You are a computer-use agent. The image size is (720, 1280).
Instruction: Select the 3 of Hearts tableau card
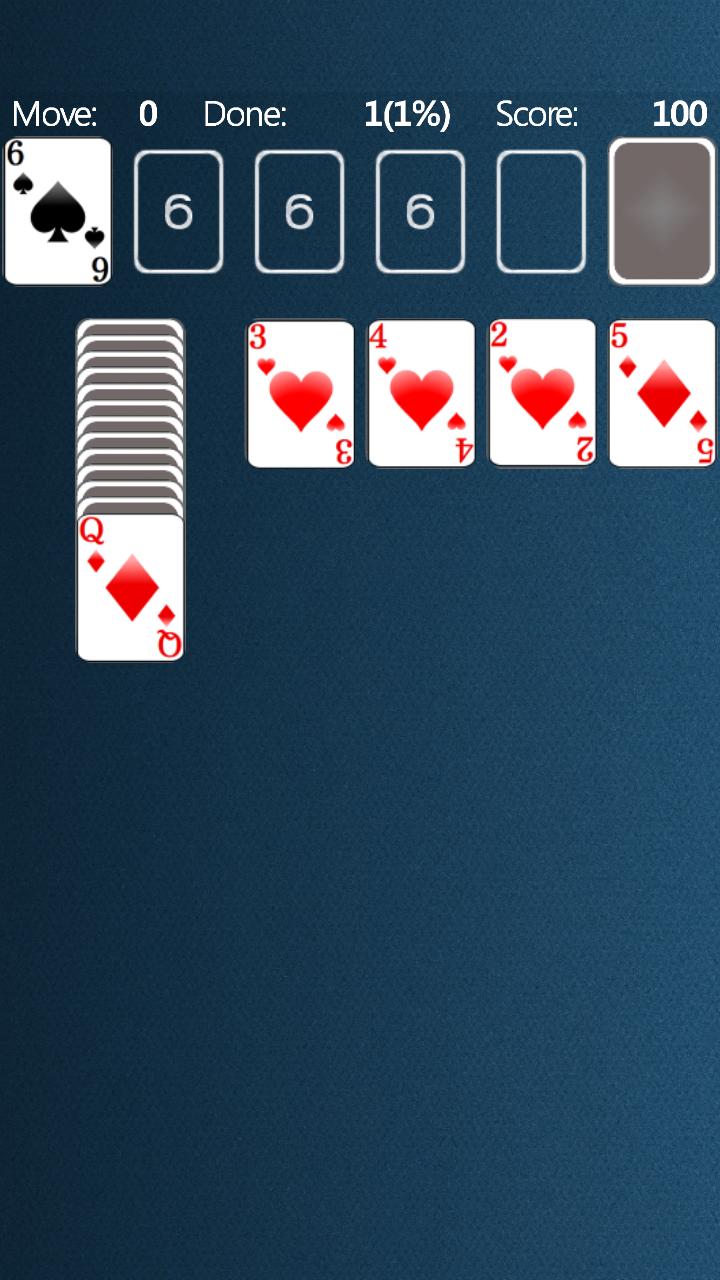[299, 393]
